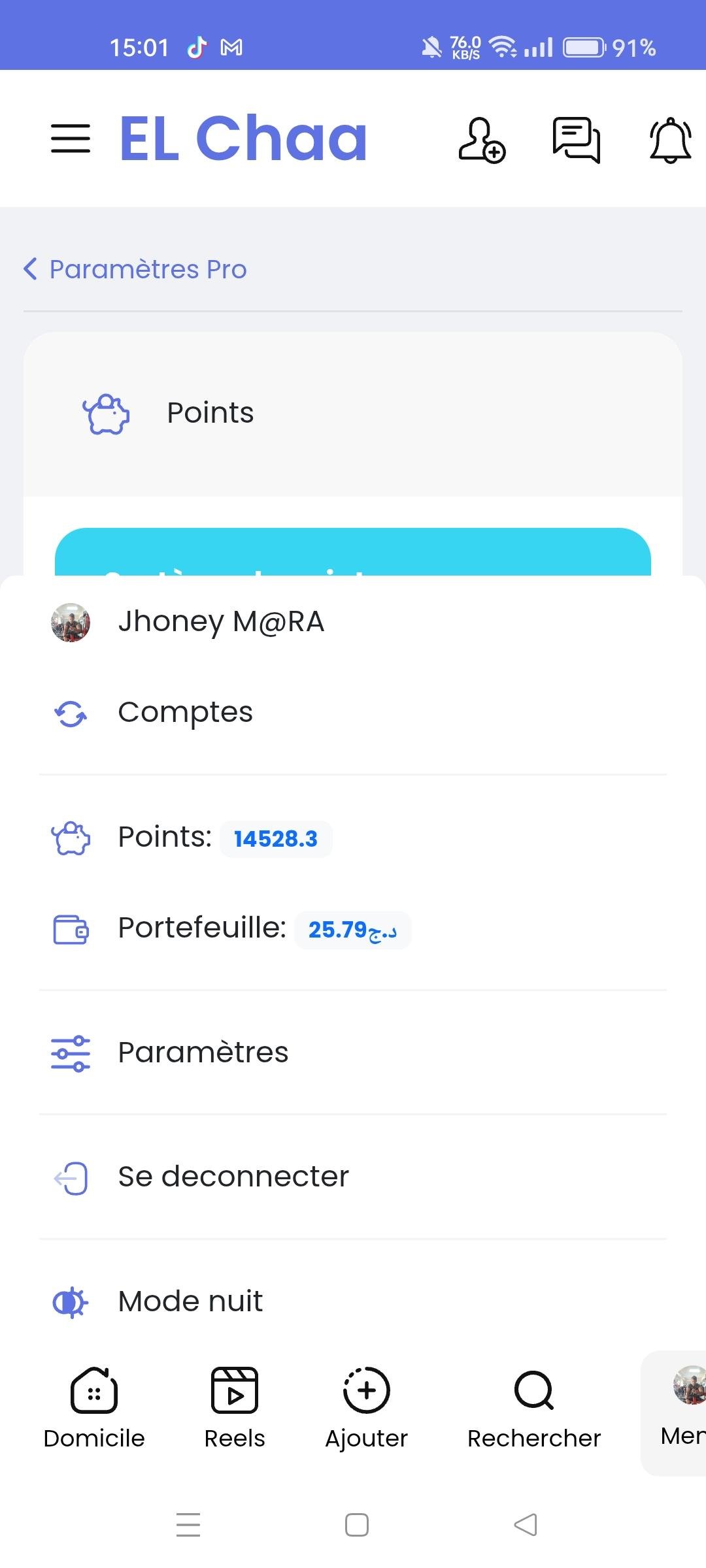Image resolution: width=706 pixels, height=1568 pixels.
Task: Select Se deconnecter to log out
Action: (x=233, y=1177)
